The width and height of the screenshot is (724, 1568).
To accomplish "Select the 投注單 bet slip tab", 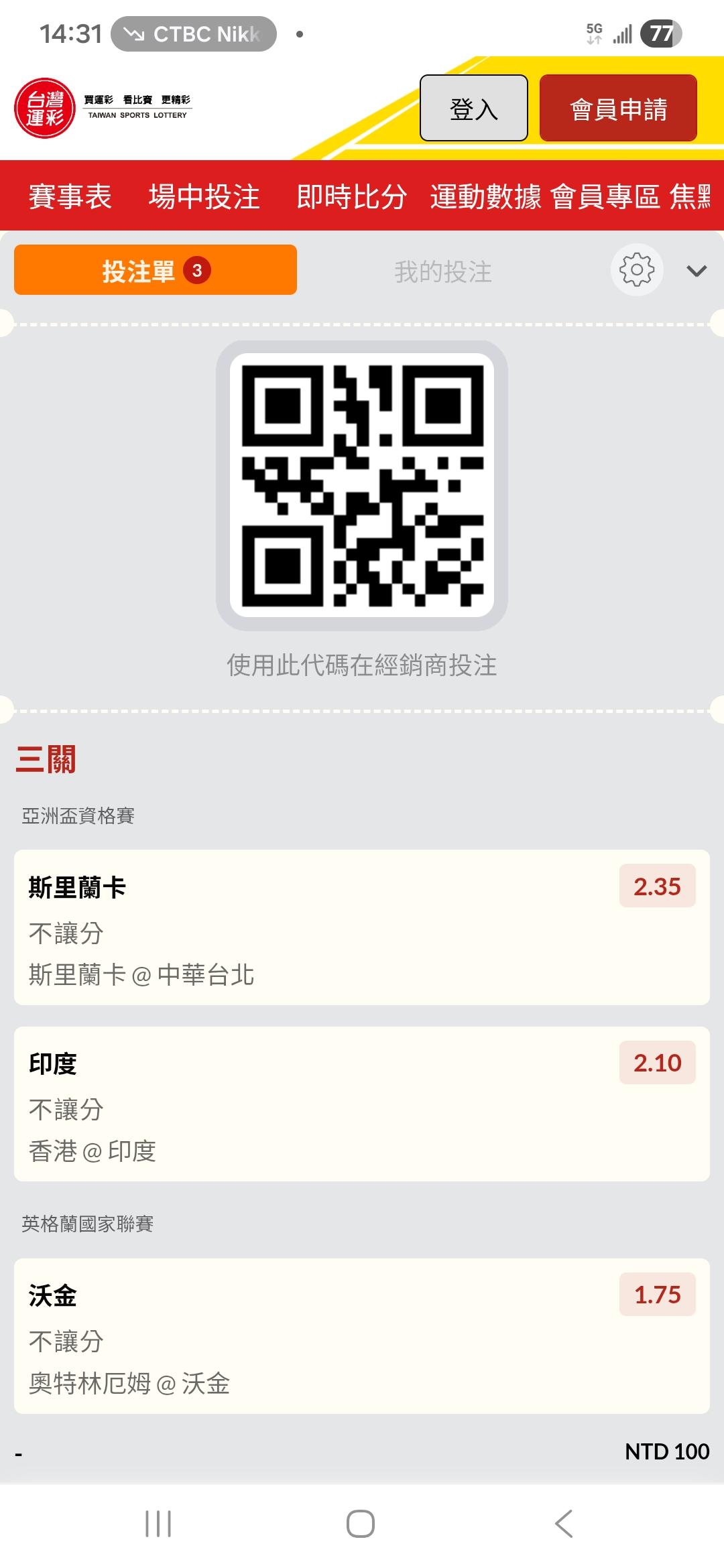I will pyautogui.click(x=156, y=270).
